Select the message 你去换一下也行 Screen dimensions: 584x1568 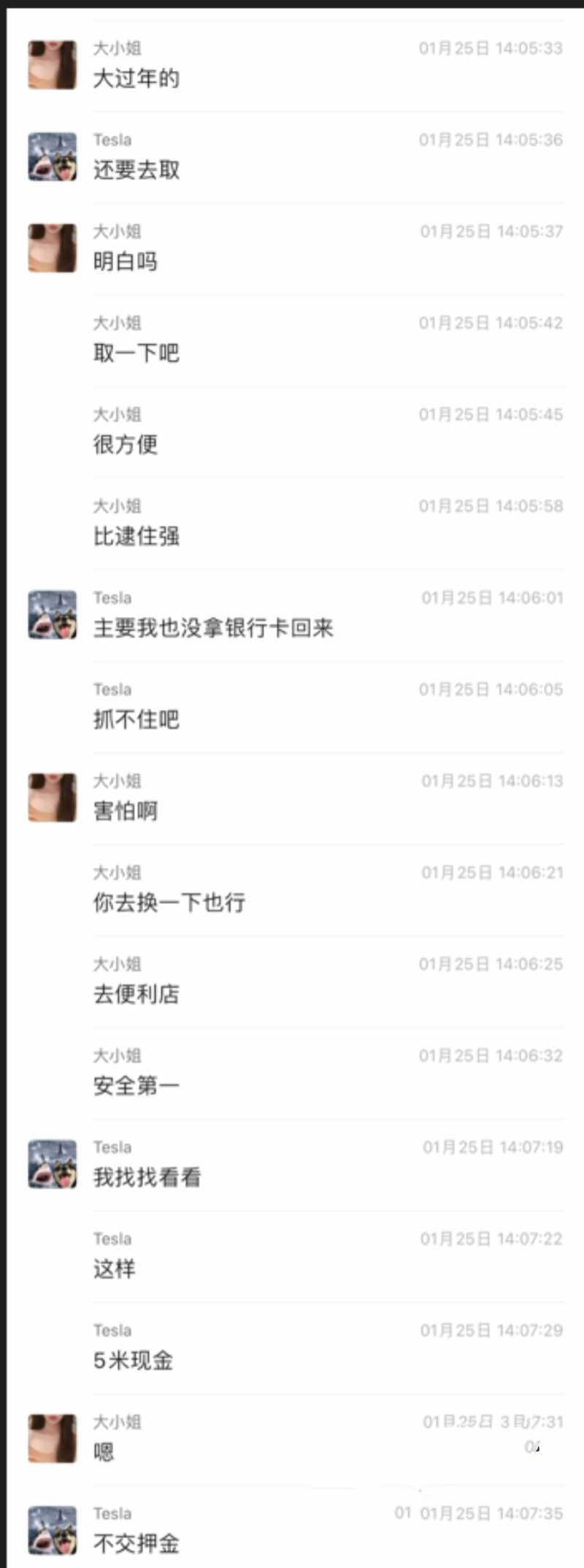[x=169, y=902]
